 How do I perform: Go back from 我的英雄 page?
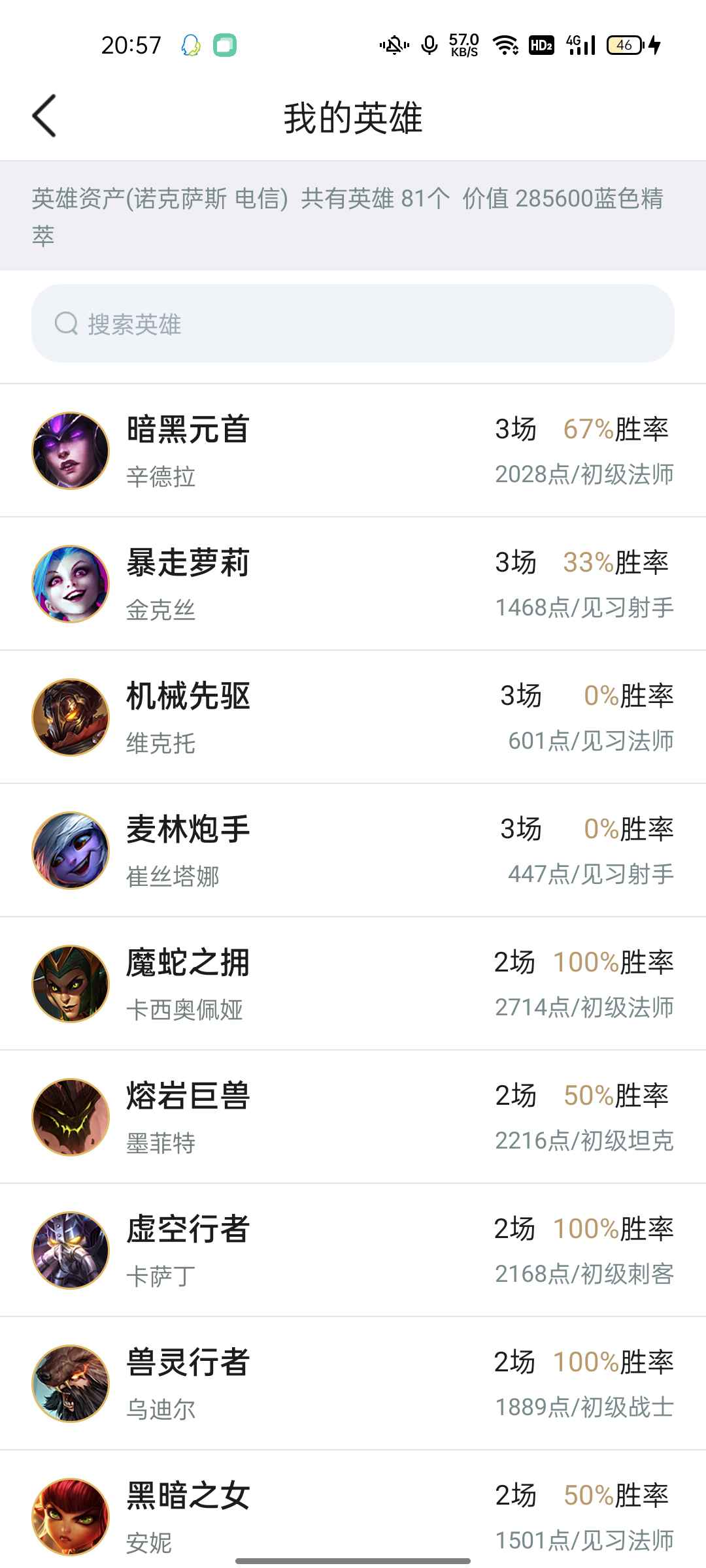44,116
